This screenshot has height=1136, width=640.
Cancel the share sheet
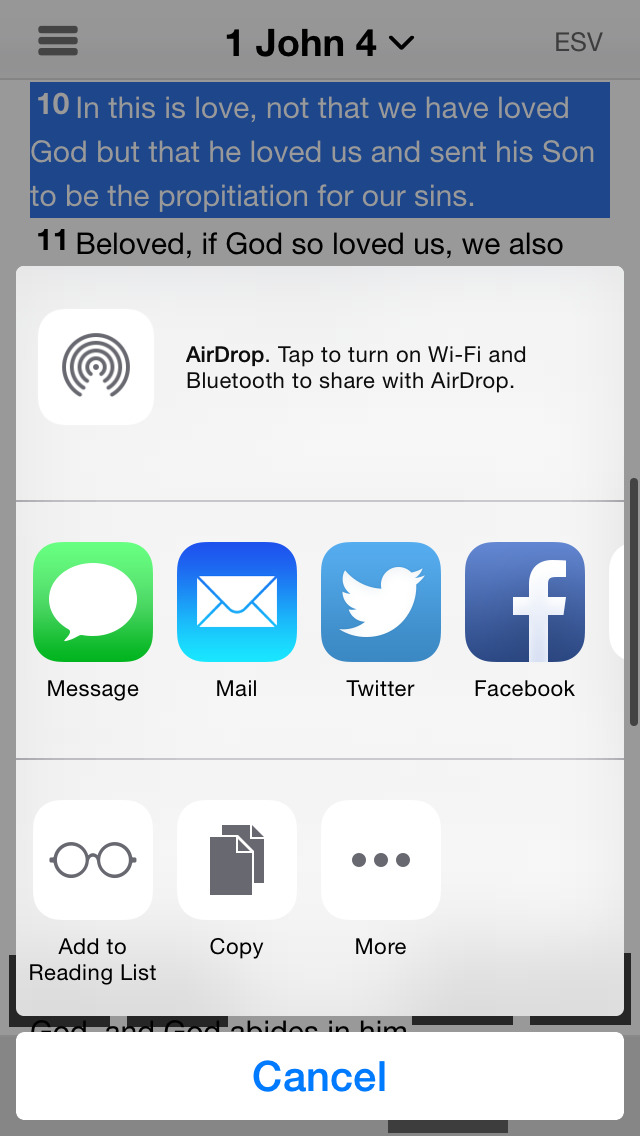320,1076
